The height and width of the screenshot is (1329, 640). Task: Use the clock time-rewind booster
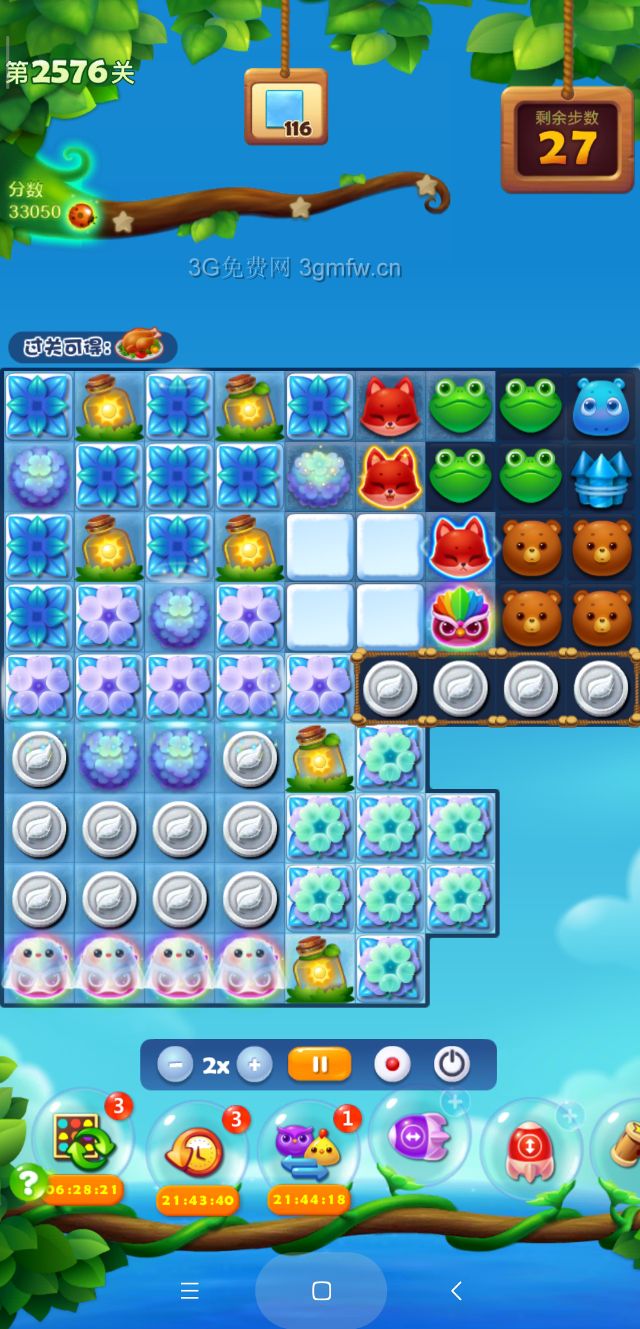click(196, 1150)
